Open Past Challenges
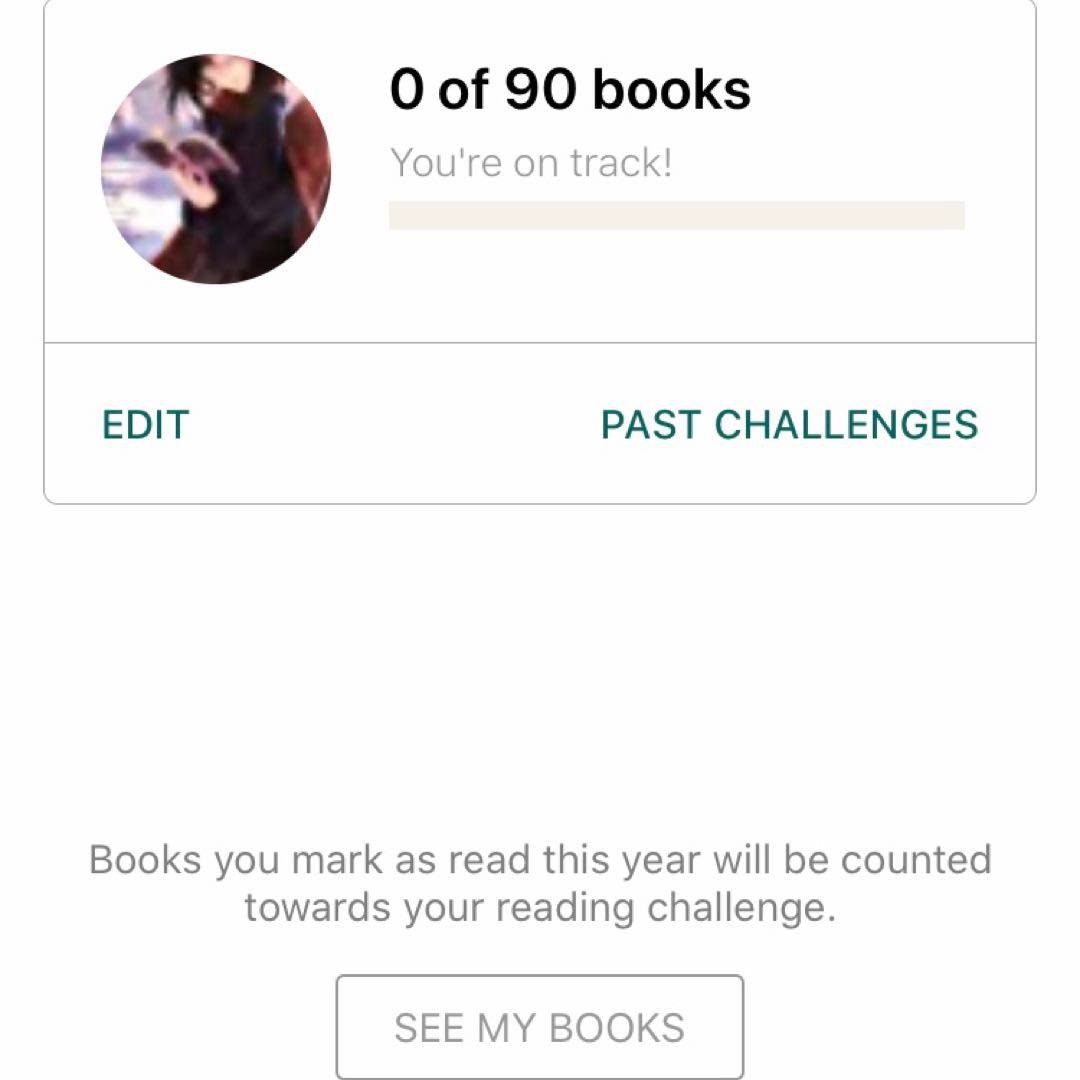The image size is (1080, 1080). (x=789, y=425)
